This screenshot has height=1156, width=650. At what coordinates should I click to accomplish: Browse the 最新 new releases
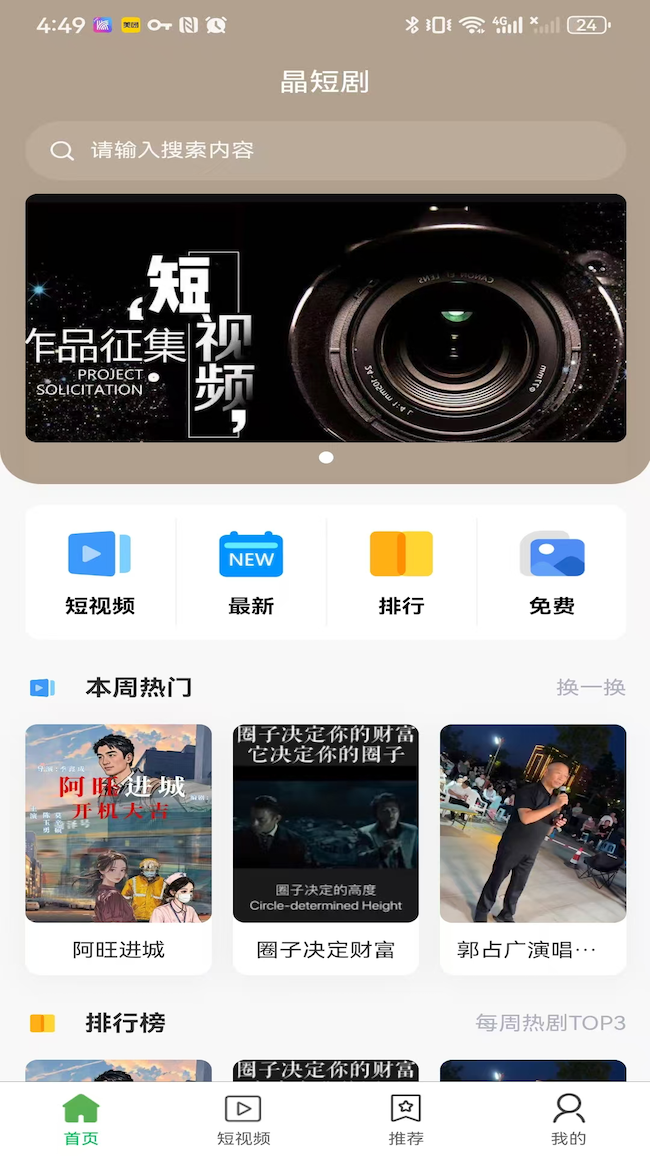(251, 573)
